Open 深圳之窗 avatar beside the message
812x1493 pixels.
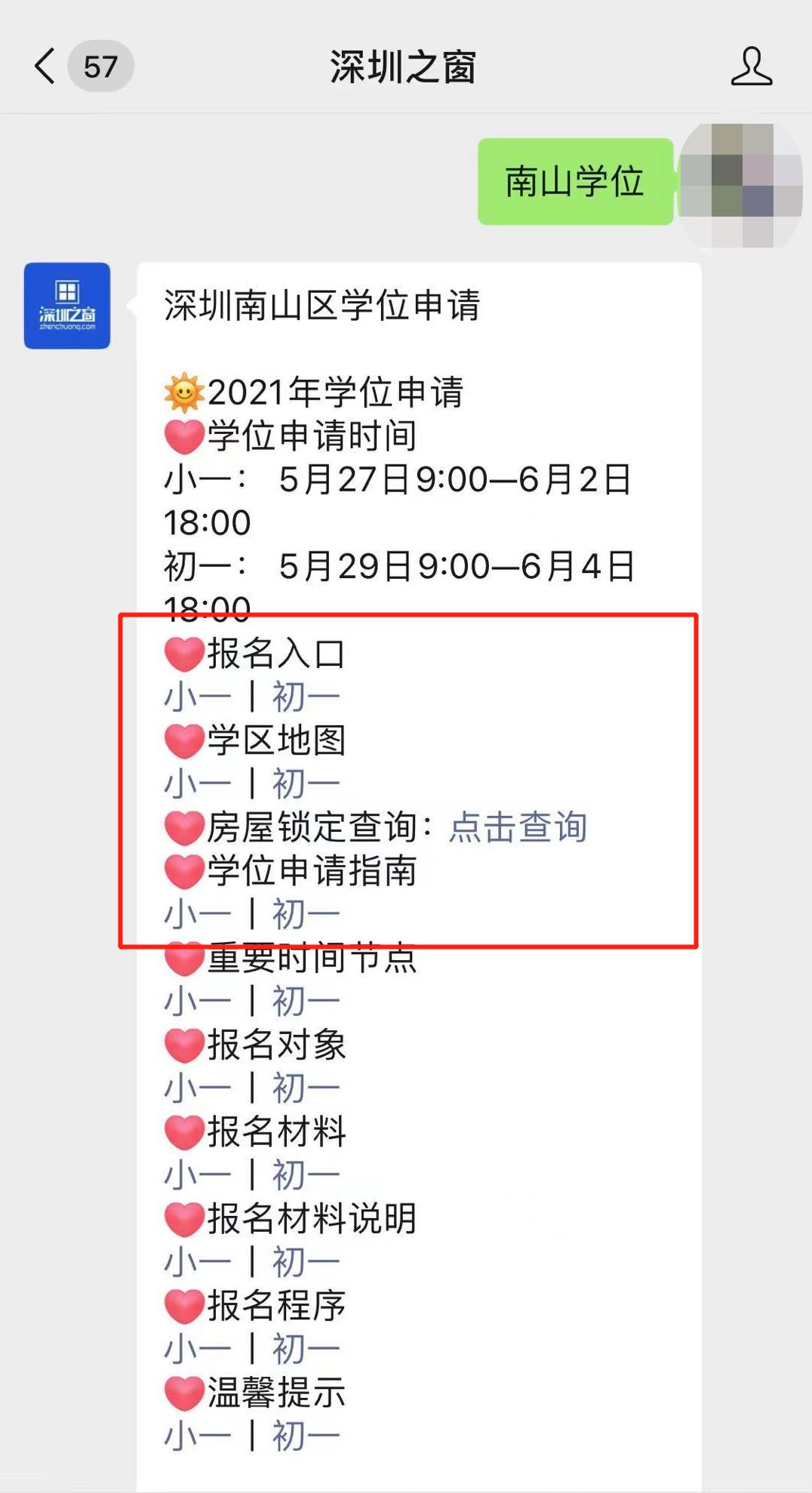coord(67,306)
